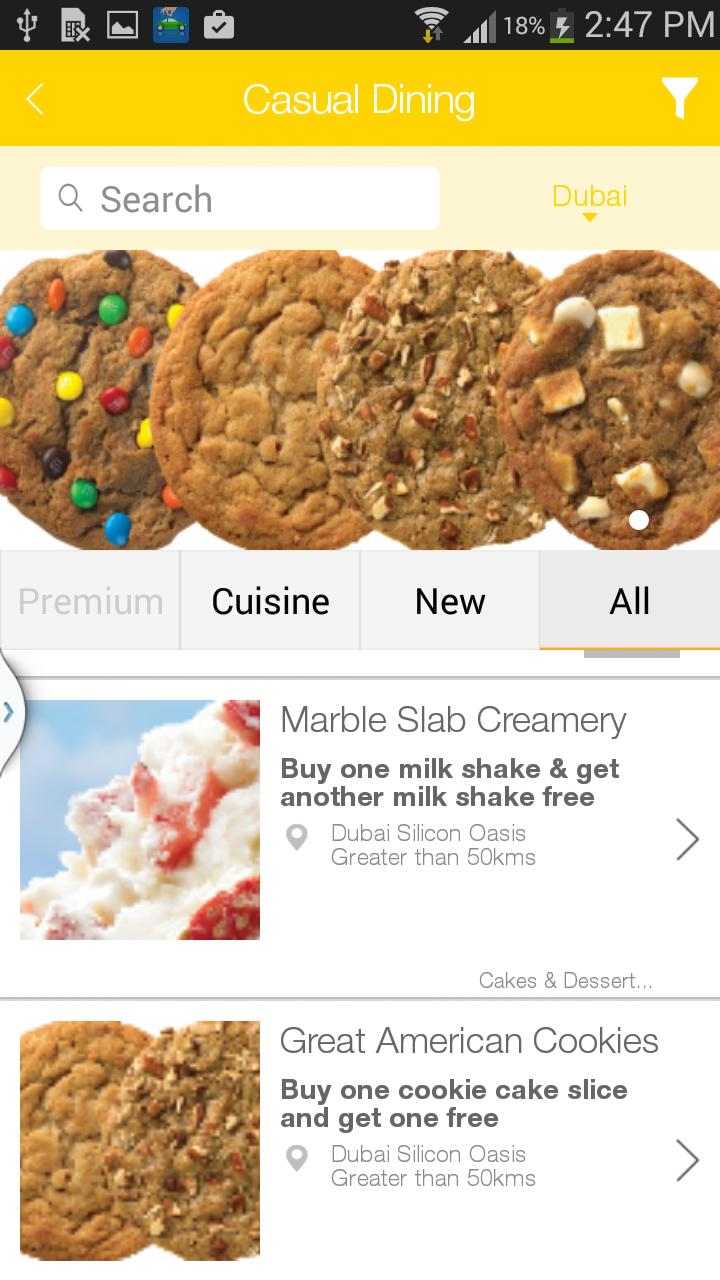Change the Dubai location dropdown
720x1280 pixels.
[589, 198]
